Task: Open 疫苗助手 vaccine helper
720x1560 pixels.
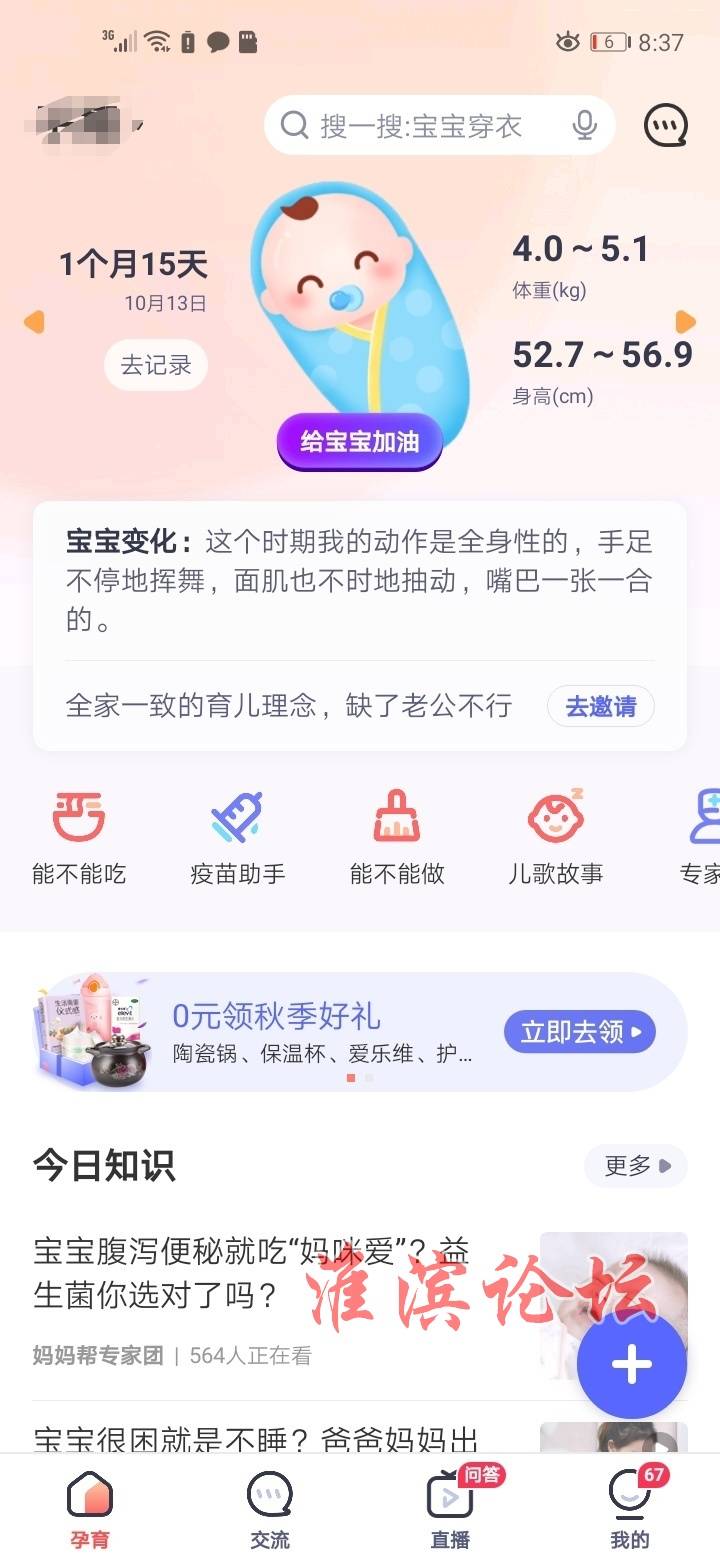Action: [238, 838]
